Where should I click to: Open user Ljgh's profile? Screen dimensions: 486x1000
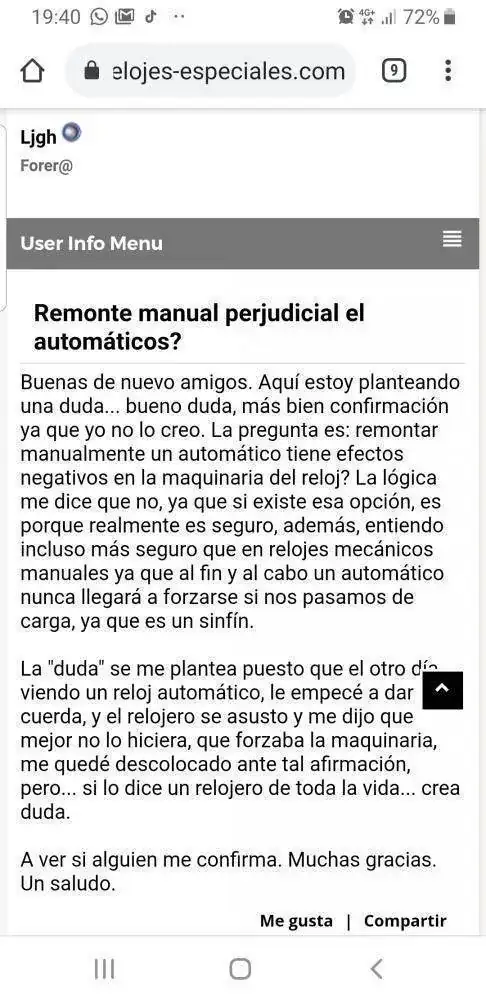pos(39,136)
